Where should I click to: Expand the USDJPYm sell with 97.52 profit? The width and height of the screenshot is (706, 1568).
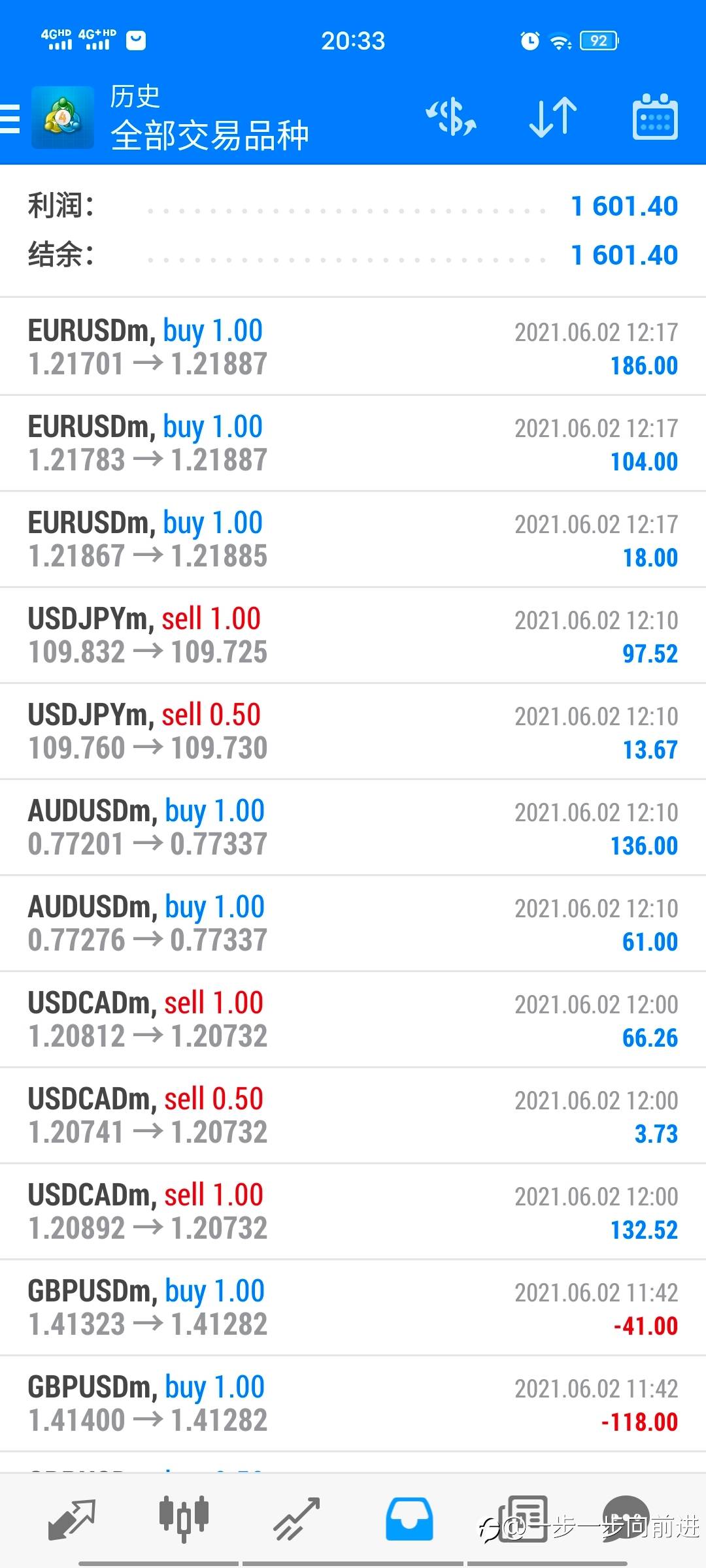click(x=353, y=636)
